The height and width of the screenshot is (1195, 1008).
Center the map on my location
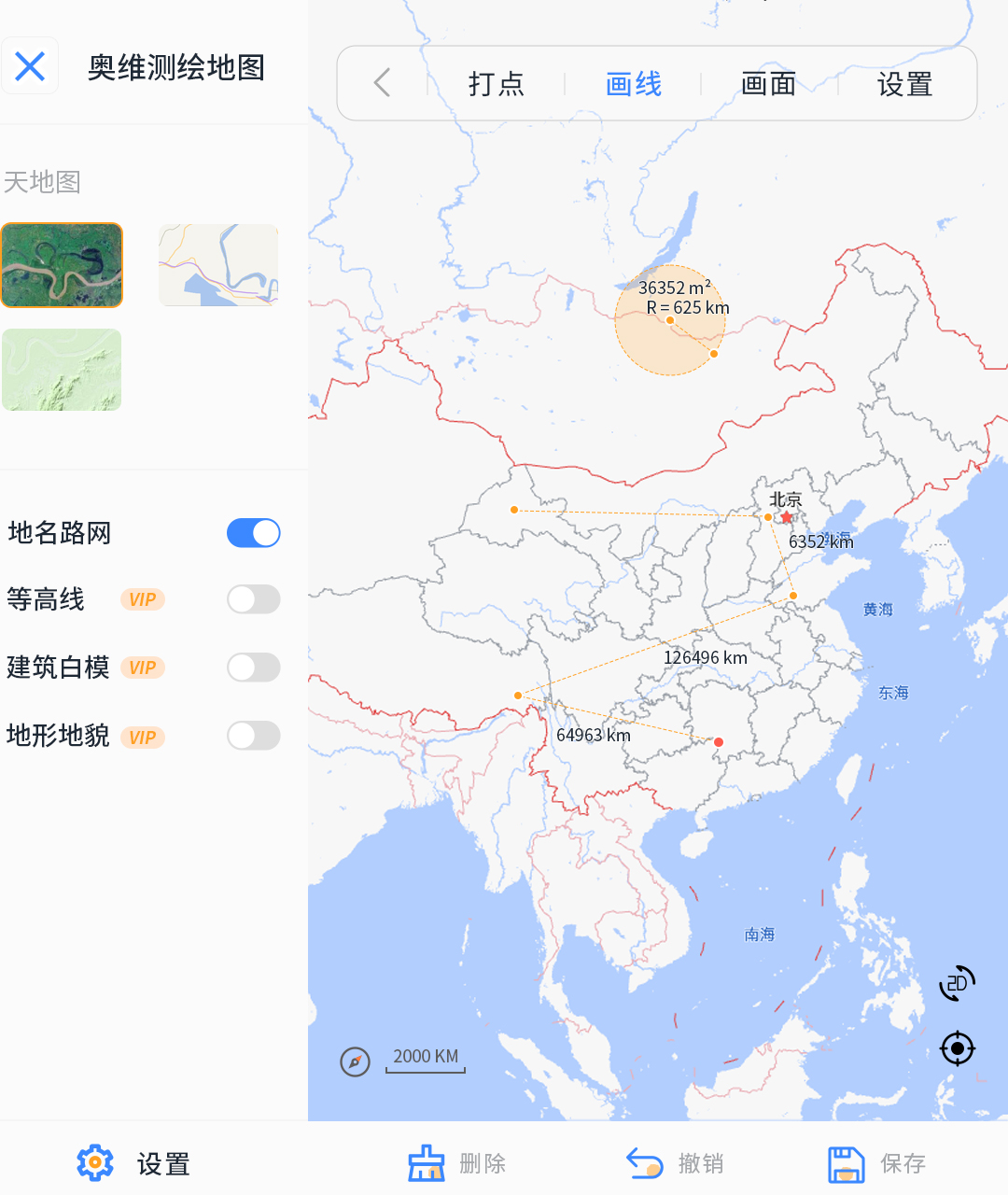click(x=957, y=1048)
